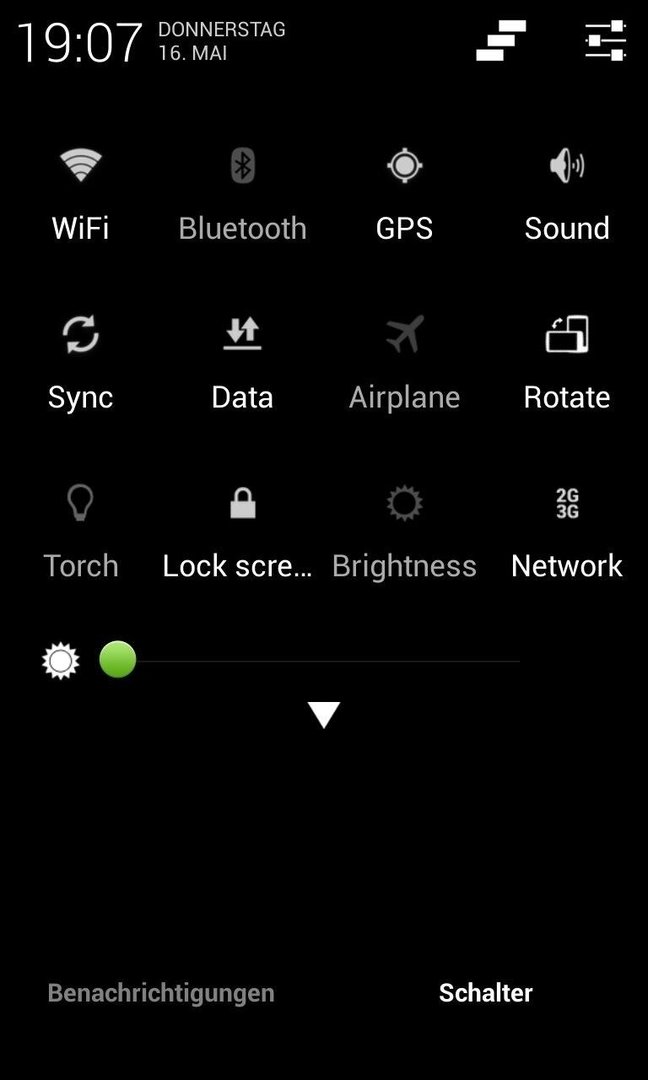Turn off mobile Data
648x1080 pixels.
(242, 364)
